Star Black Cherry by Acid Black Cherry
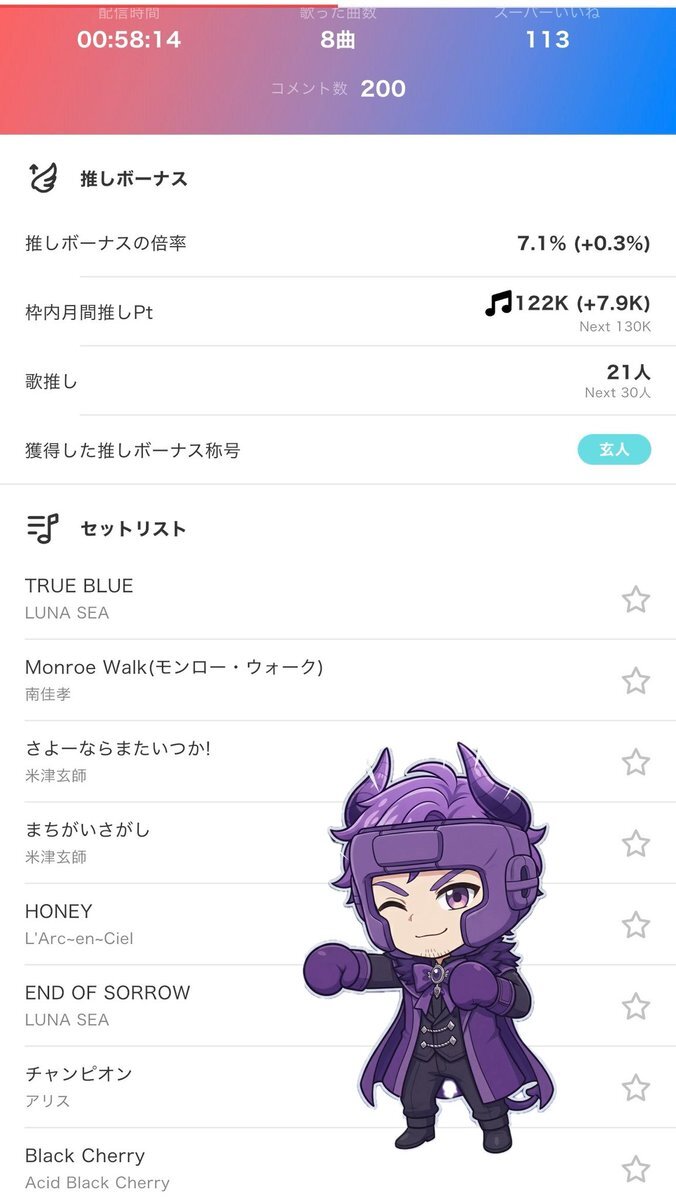Viewport: 676px width, 1200px height. (636, 1168)
